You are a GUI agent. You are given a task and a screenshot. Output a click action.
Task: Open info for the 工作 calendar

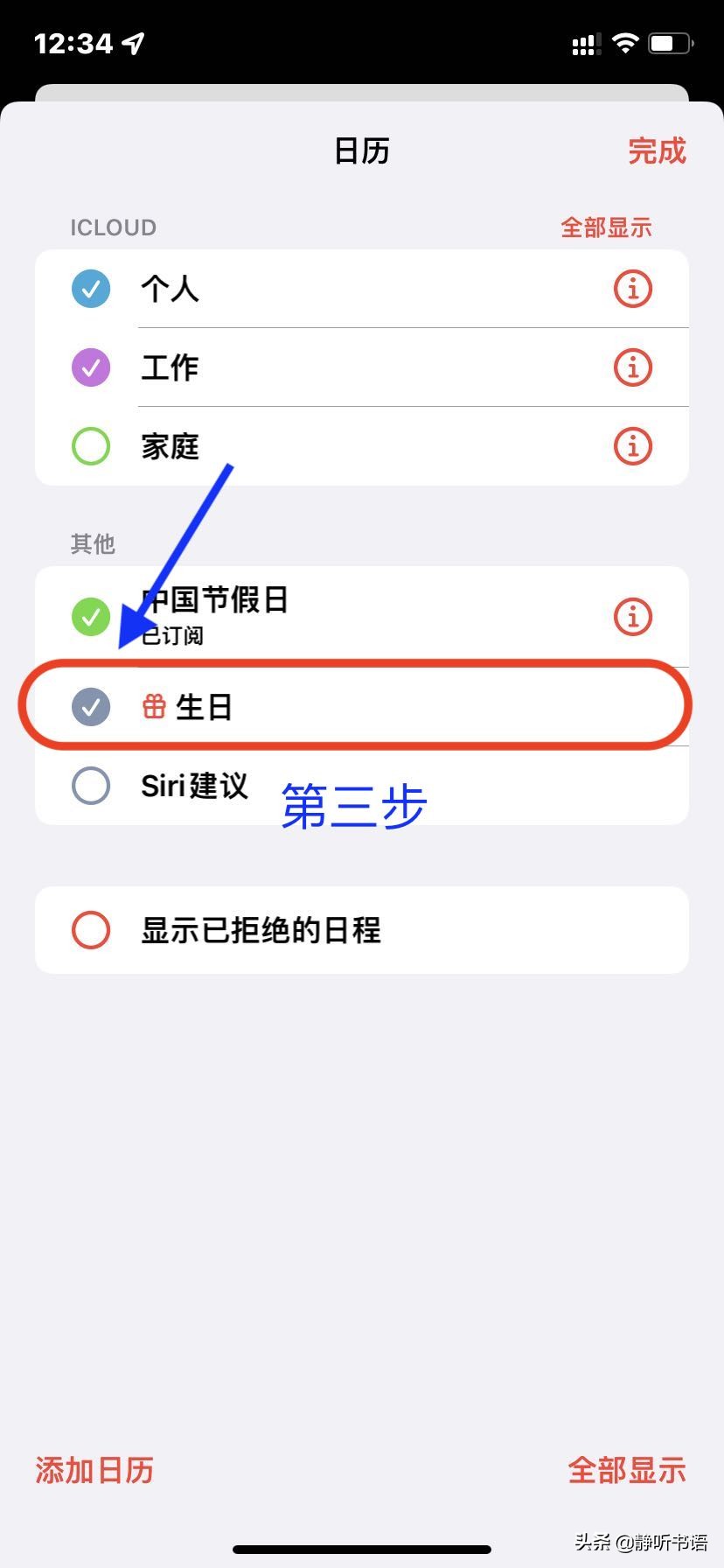point(632,367)
